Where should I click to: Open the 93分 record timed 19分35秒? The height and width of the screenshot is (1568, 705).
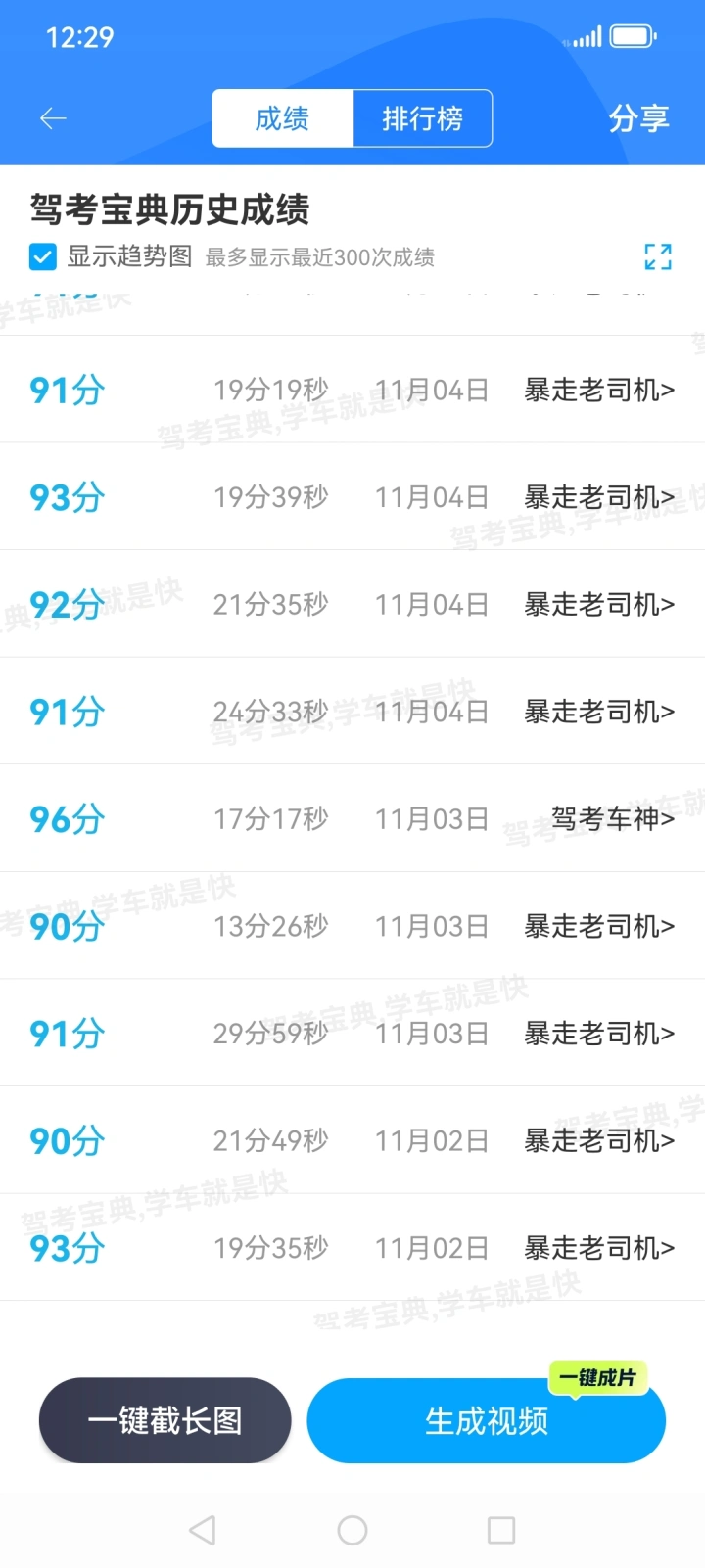tap(352, 1248)
